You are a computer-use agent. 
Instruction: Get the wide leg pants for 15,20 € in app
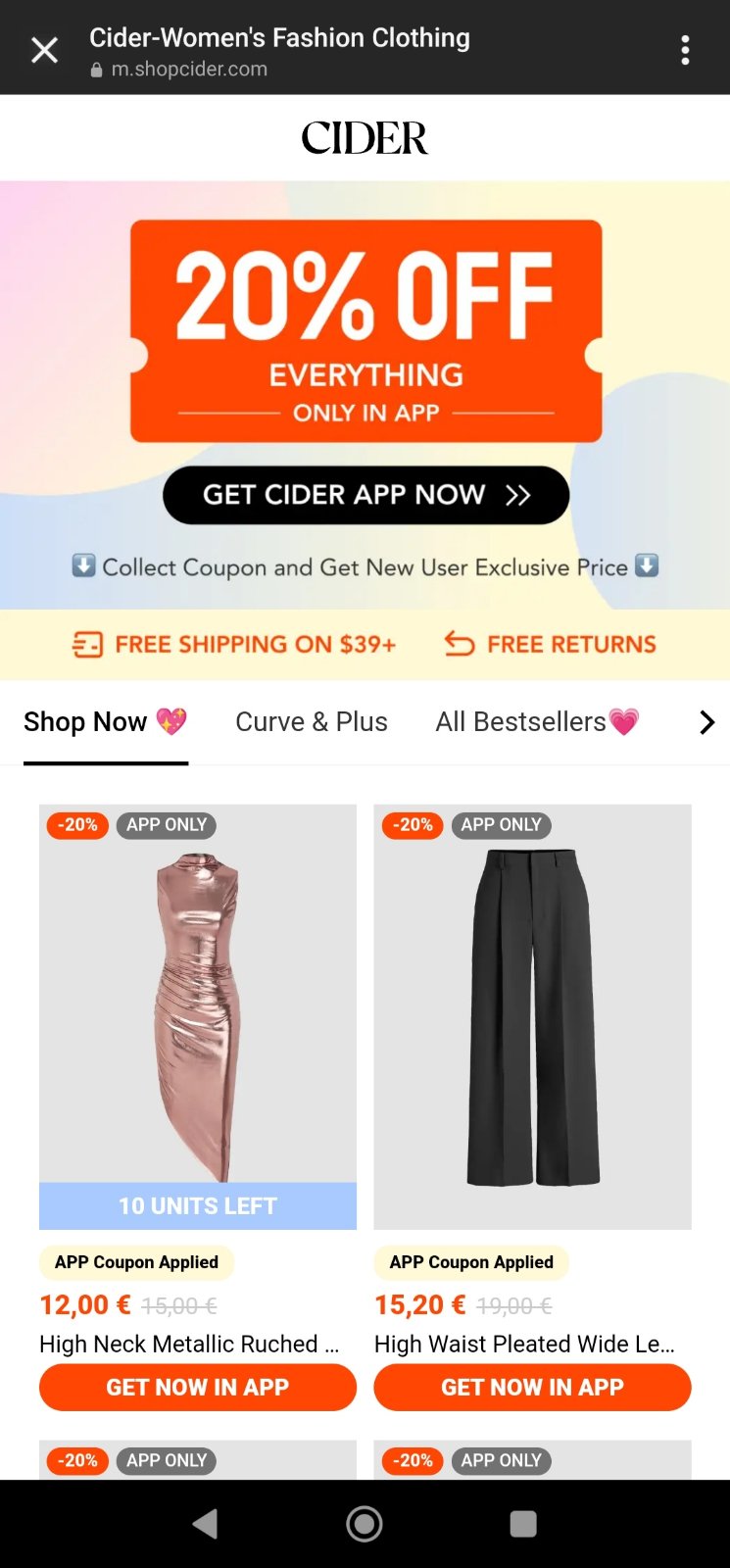pos(532,1387)
